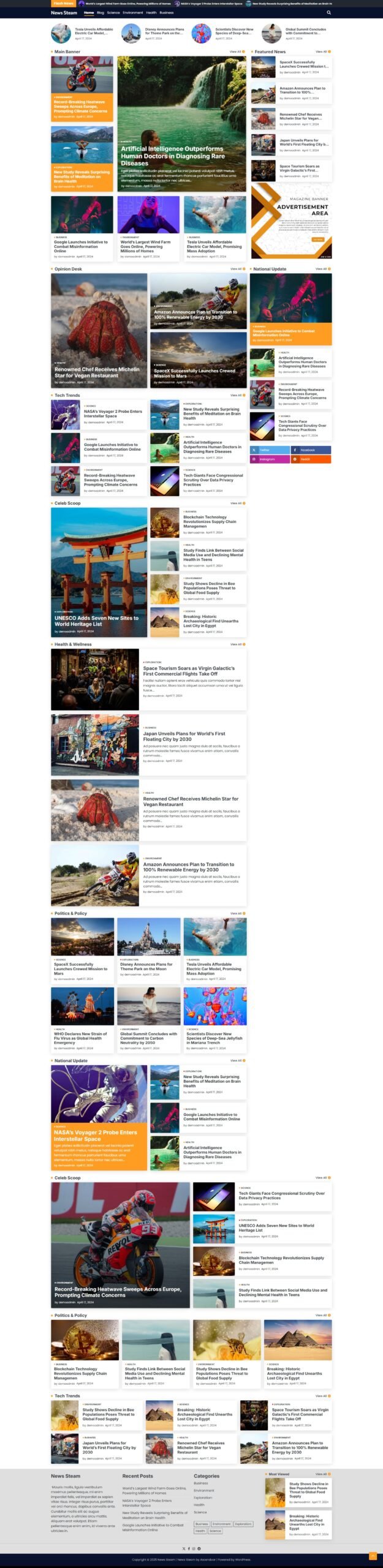Open the Reddit social button

point(311,459)
